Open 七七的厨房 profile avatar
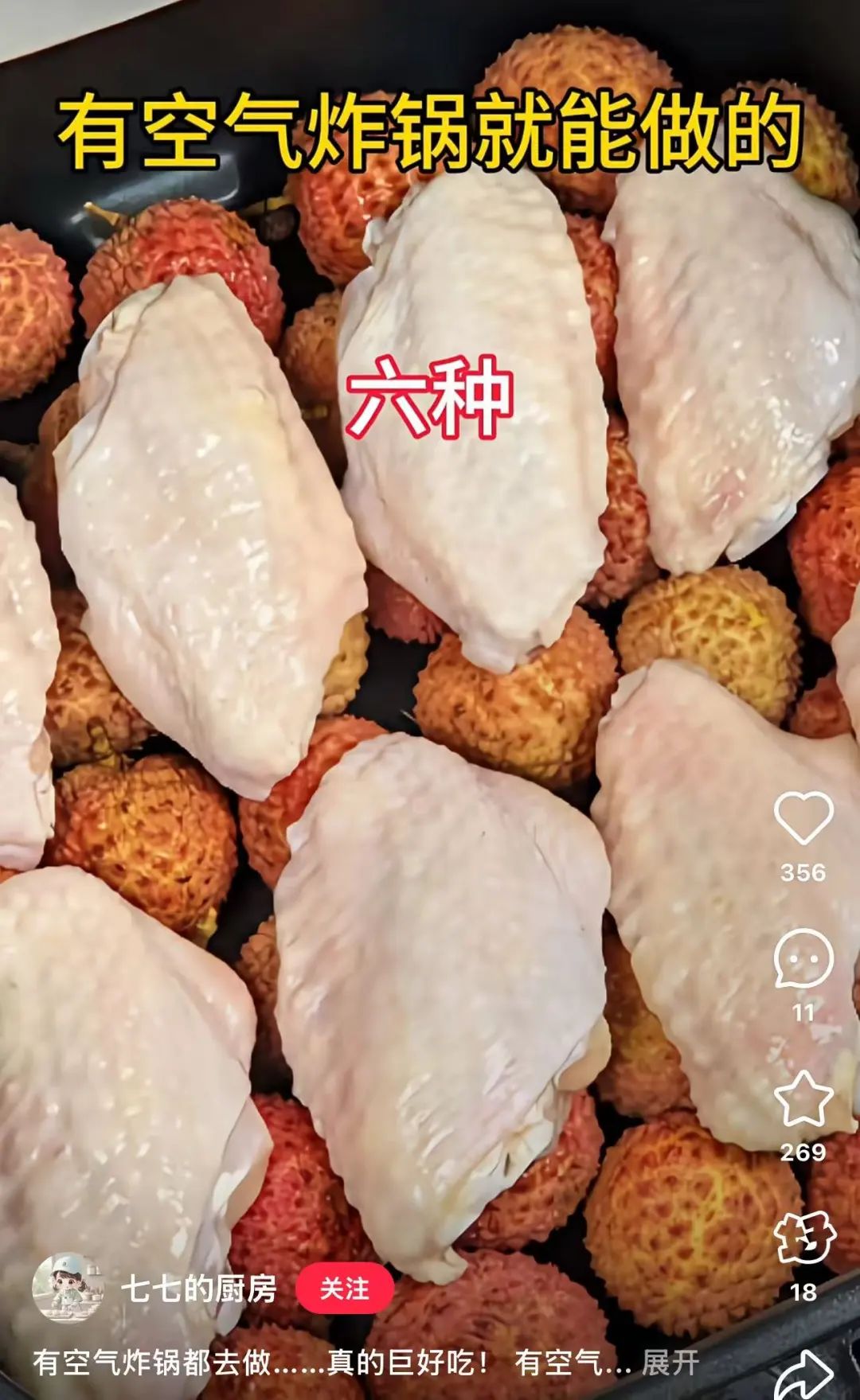Image resolution: width=860 pixels, height=1400 pixels. click(x=68, y=1289)
